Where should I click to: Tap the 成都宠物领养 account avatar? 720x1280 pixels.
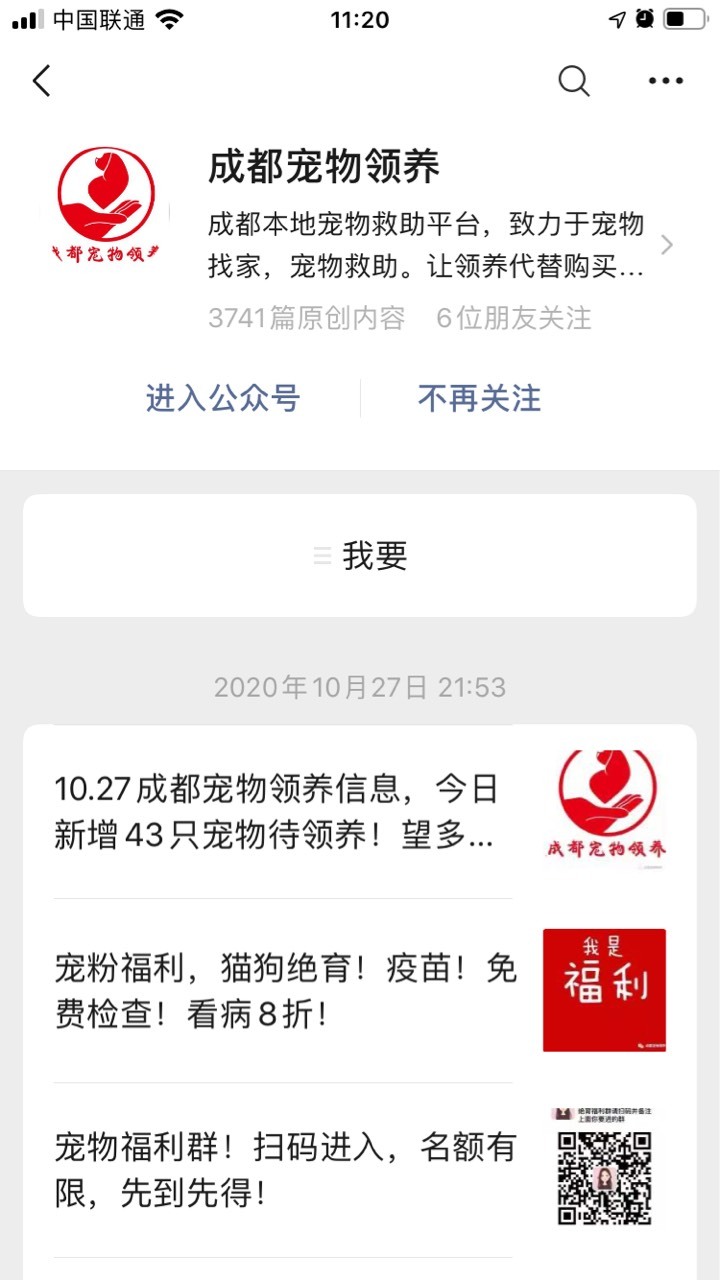click(x=106, y=206)
